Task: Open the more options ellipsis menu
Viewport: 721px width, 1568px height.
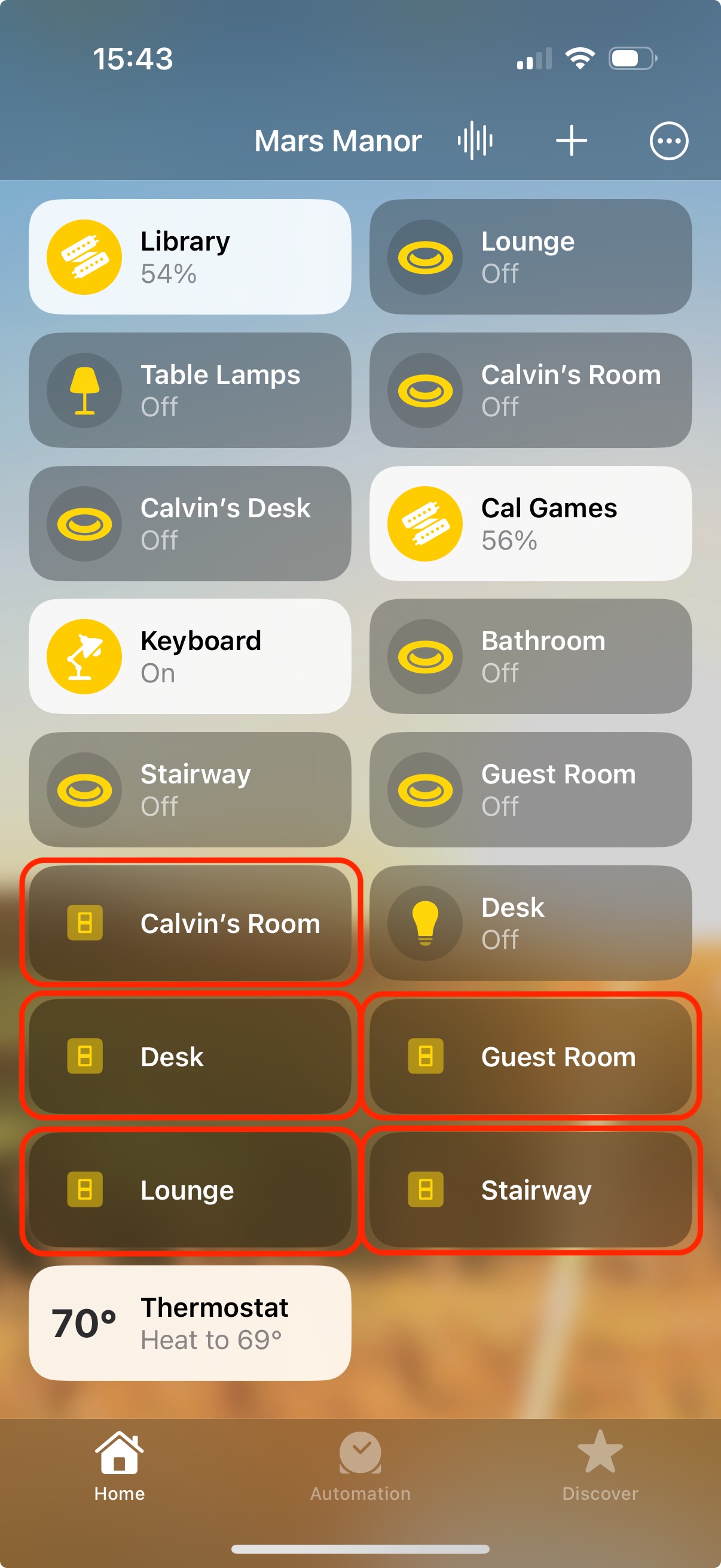Action: (668, 141)
